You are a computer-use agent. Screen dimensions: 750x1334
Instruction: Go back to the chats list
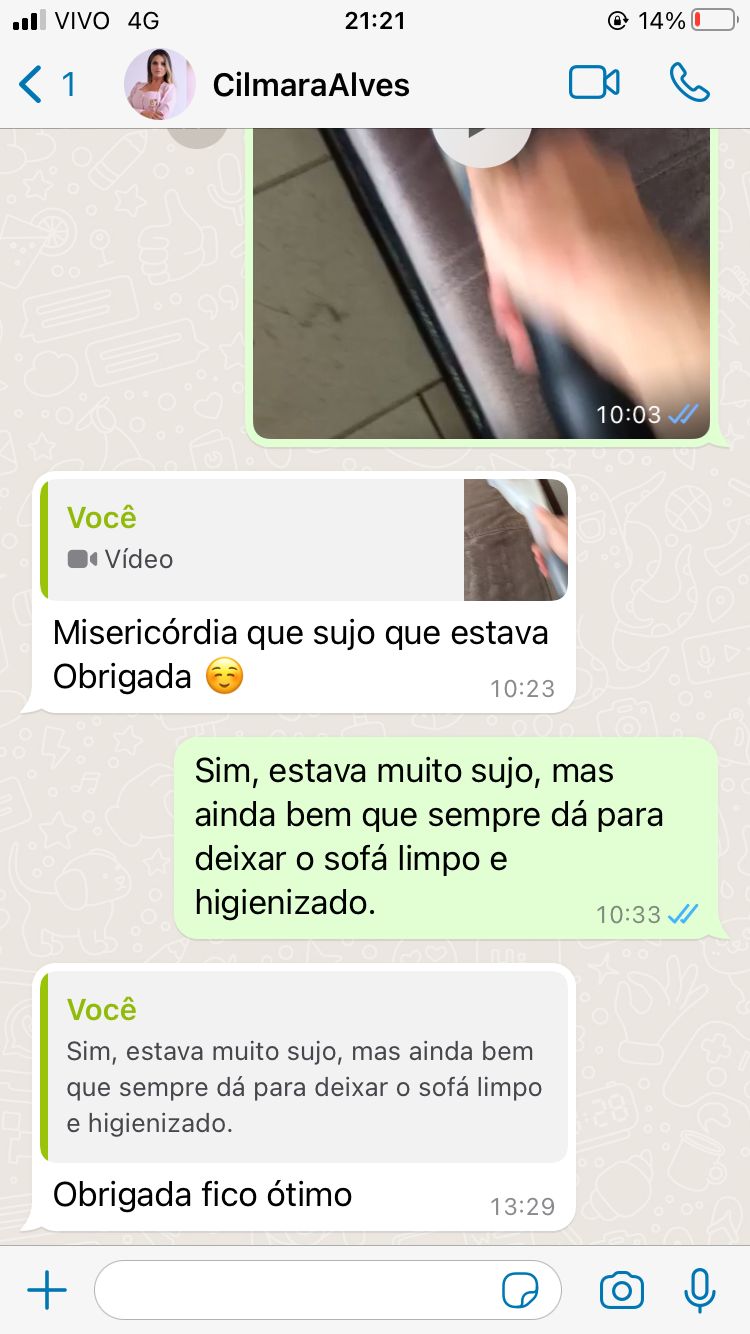tap(44, 85)
